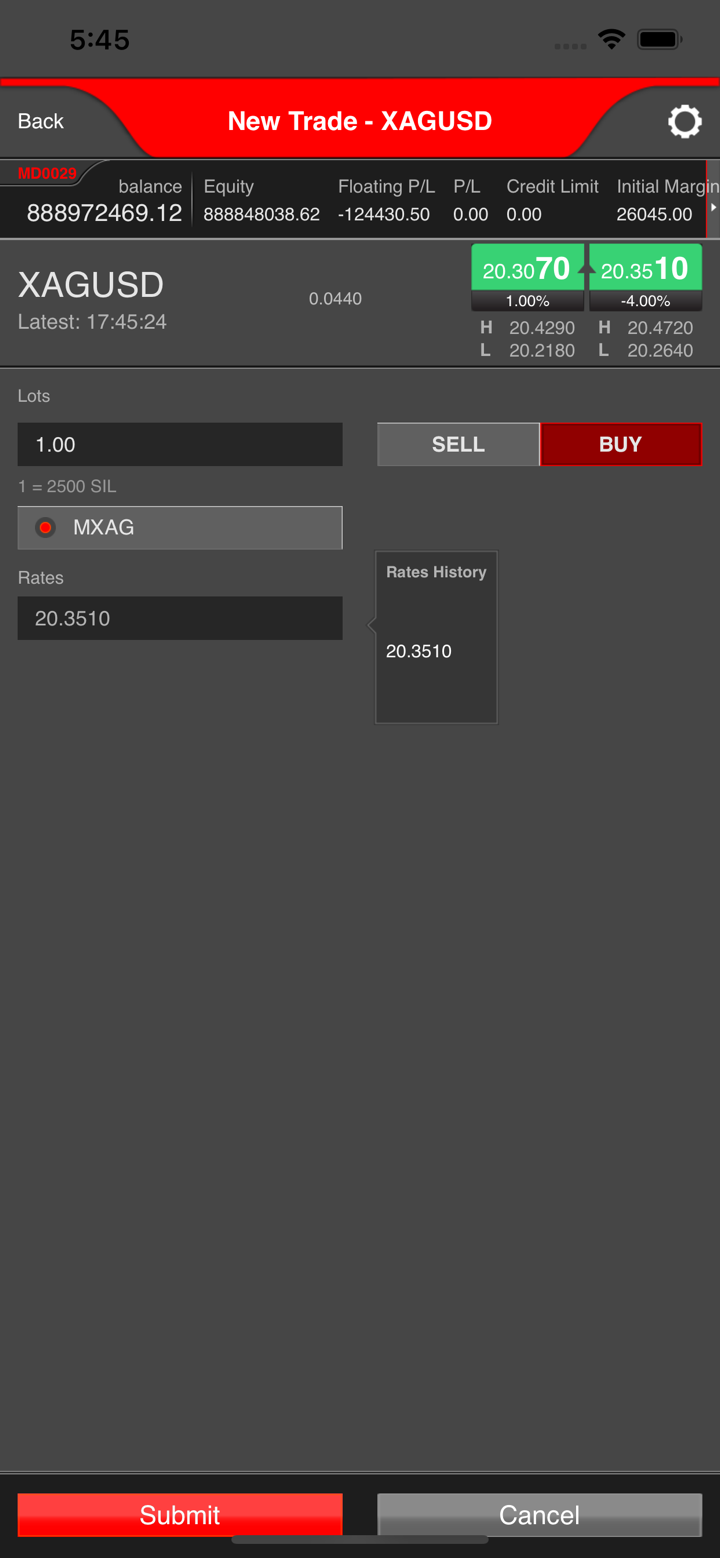Tap the green 20.3070 bid price
Screen dimensions: 720x1558
click(527, 268)
